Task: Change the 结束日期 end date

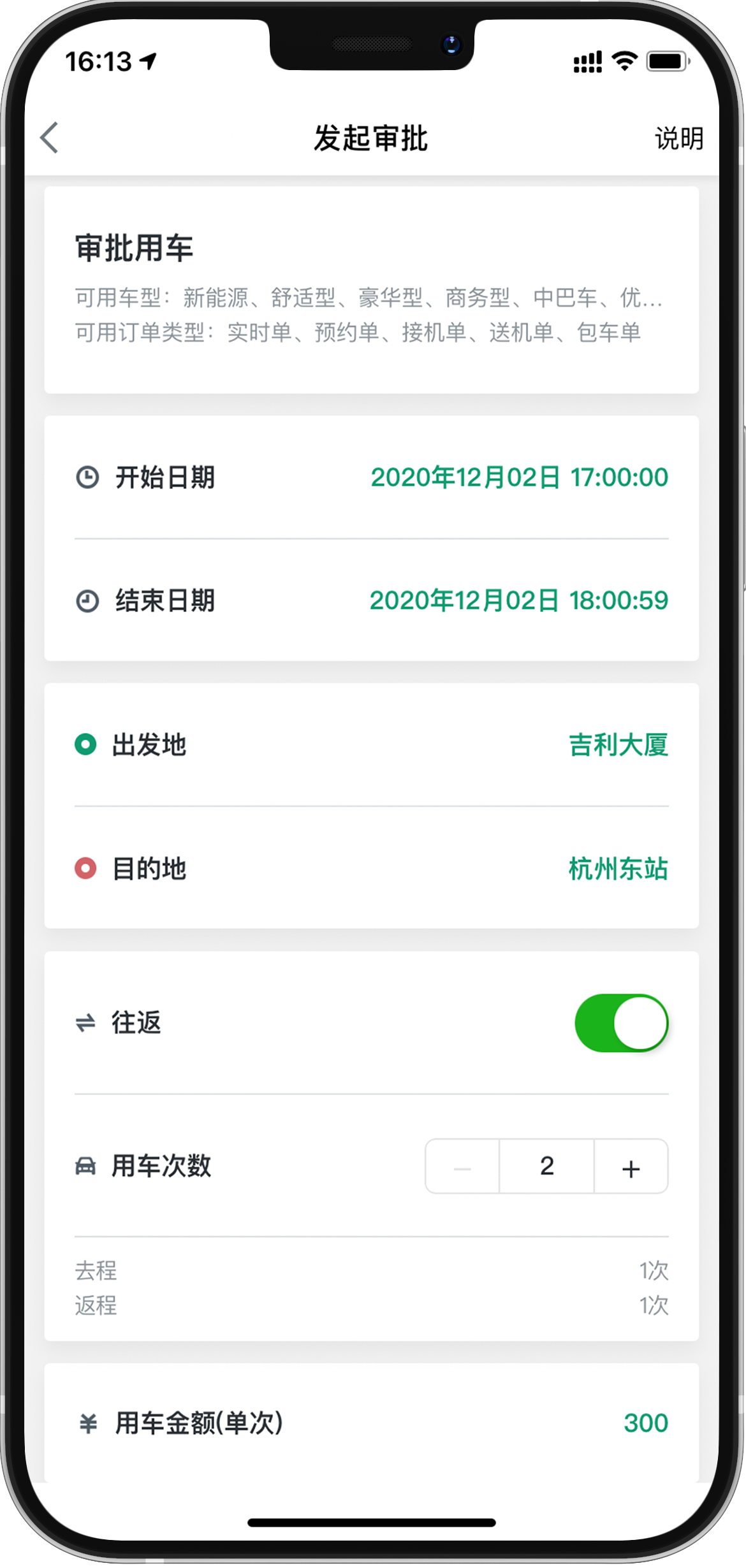Action: tap(372, 600)
